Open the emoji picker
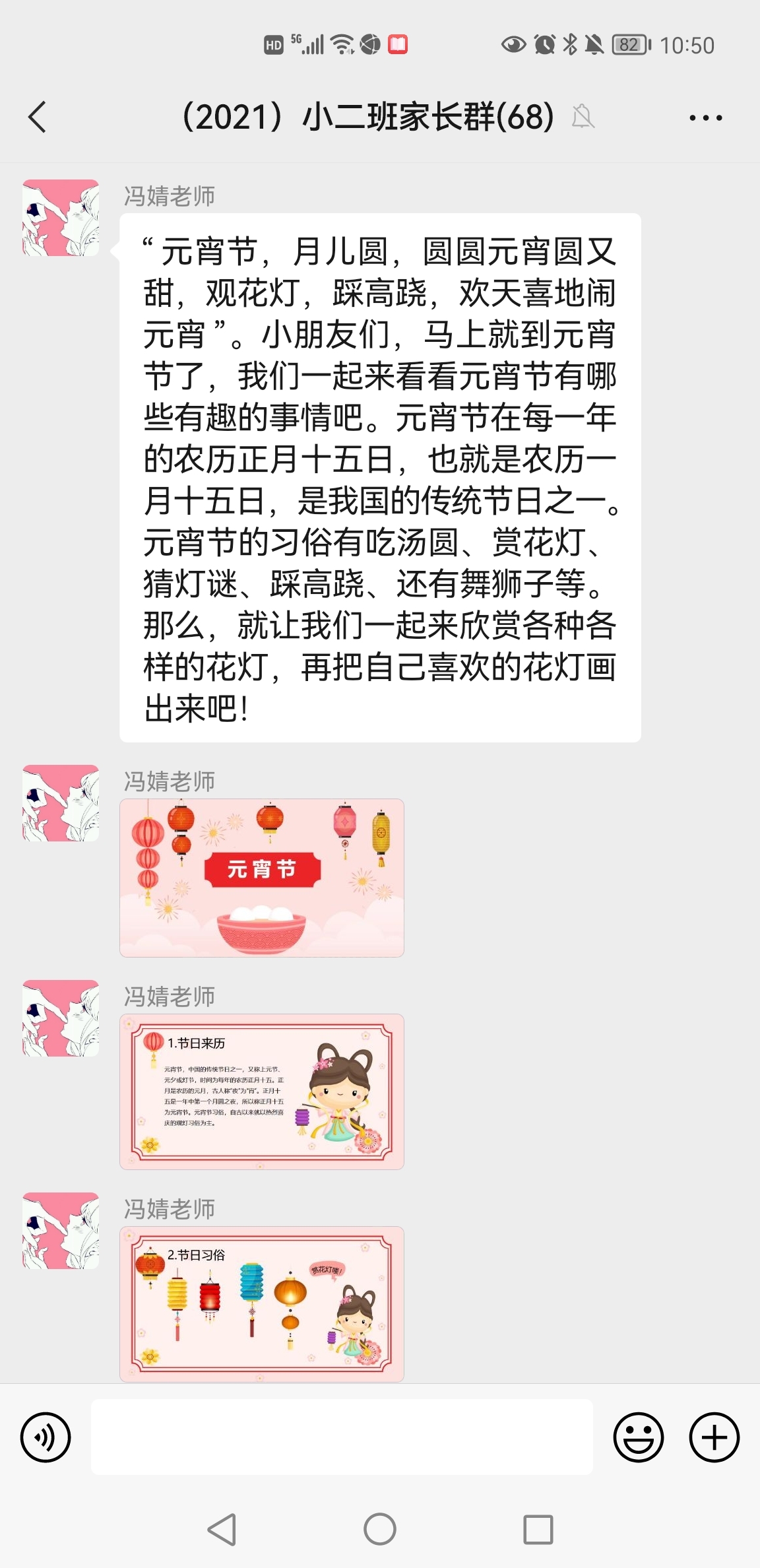 point(638,1437)
